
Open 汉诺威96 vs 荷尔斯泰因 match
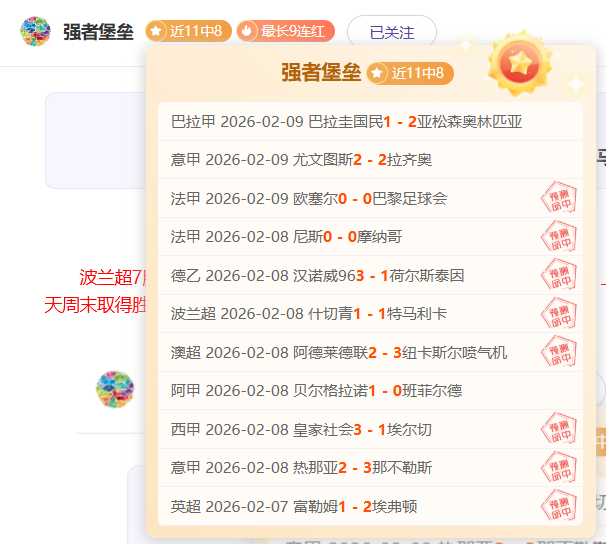[317, 275]
